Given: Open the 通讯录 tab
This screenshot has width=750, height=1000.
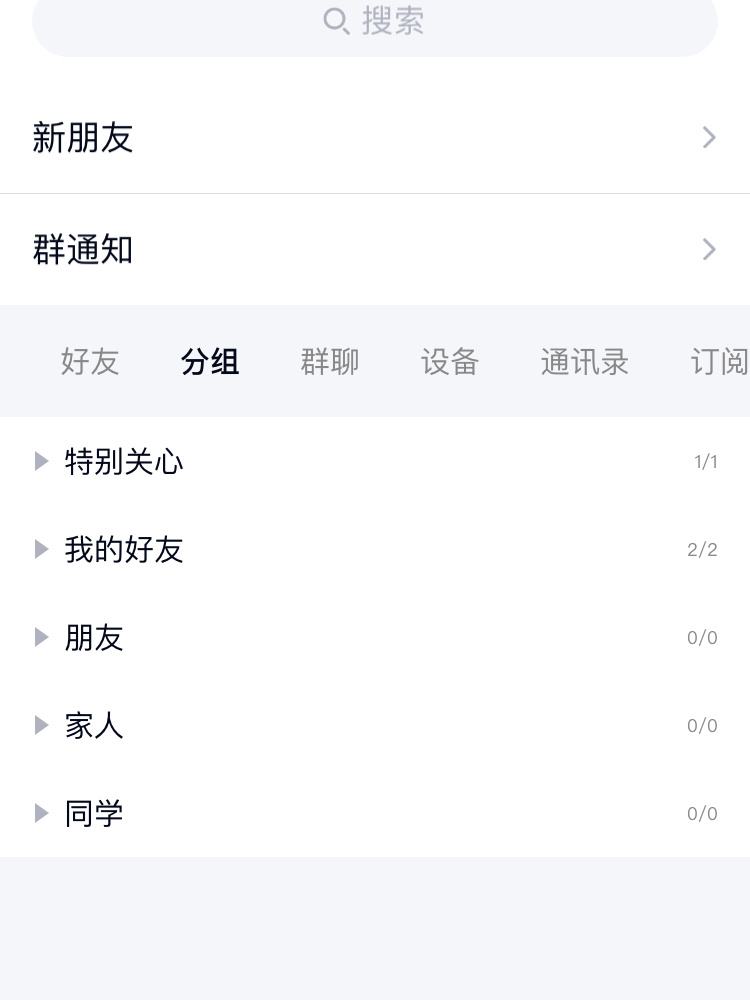Looking at the screenshot, I should click(x=585, y=362).
